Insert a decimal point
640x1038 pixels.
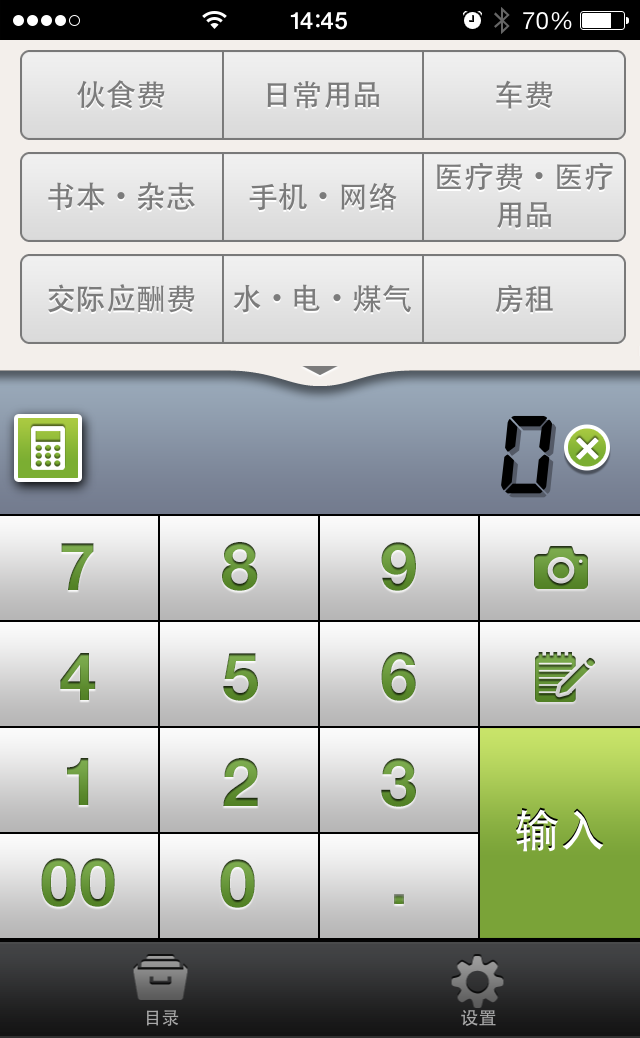(x=398, y=885)
